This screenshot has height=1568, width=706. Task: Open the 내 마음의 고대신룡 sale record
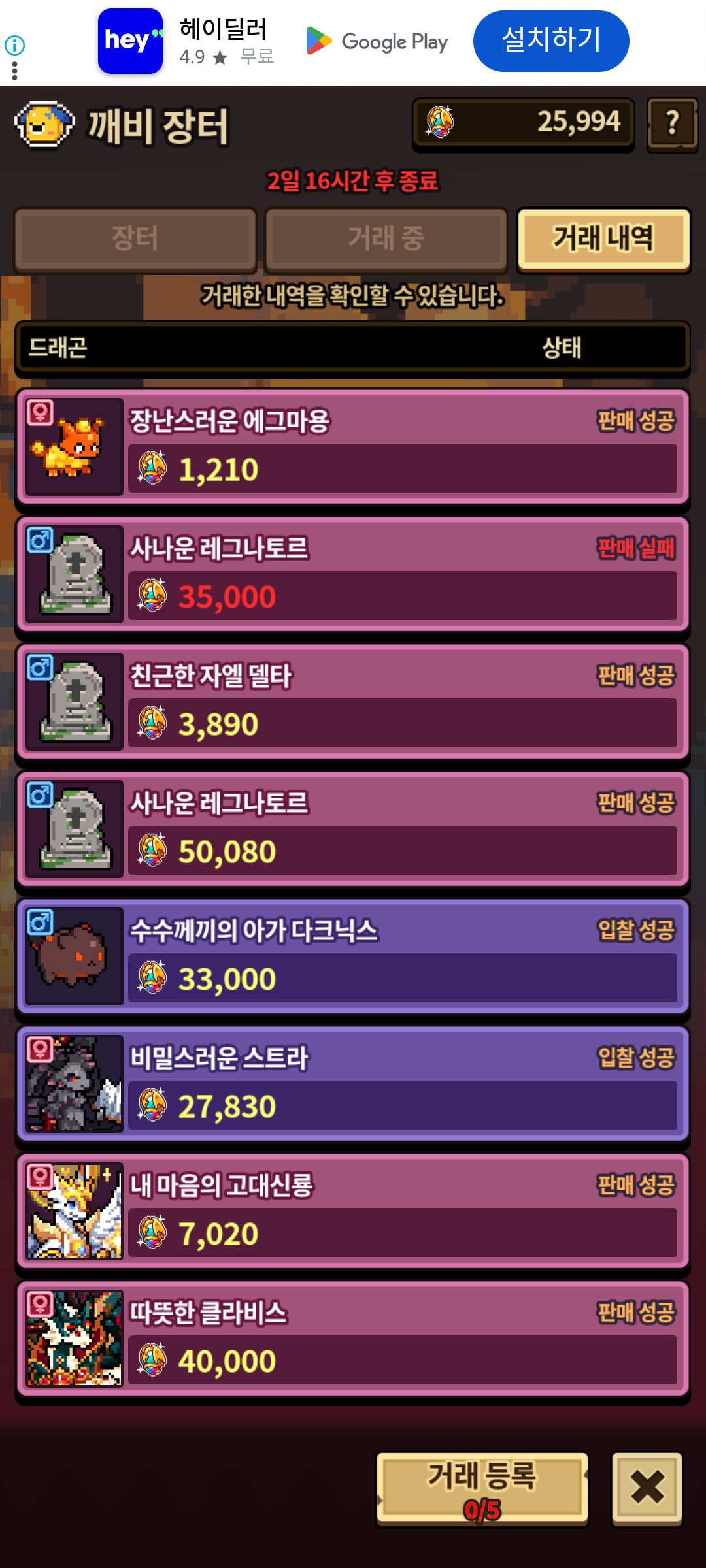pyautogui.click(x=353, y=1212)
